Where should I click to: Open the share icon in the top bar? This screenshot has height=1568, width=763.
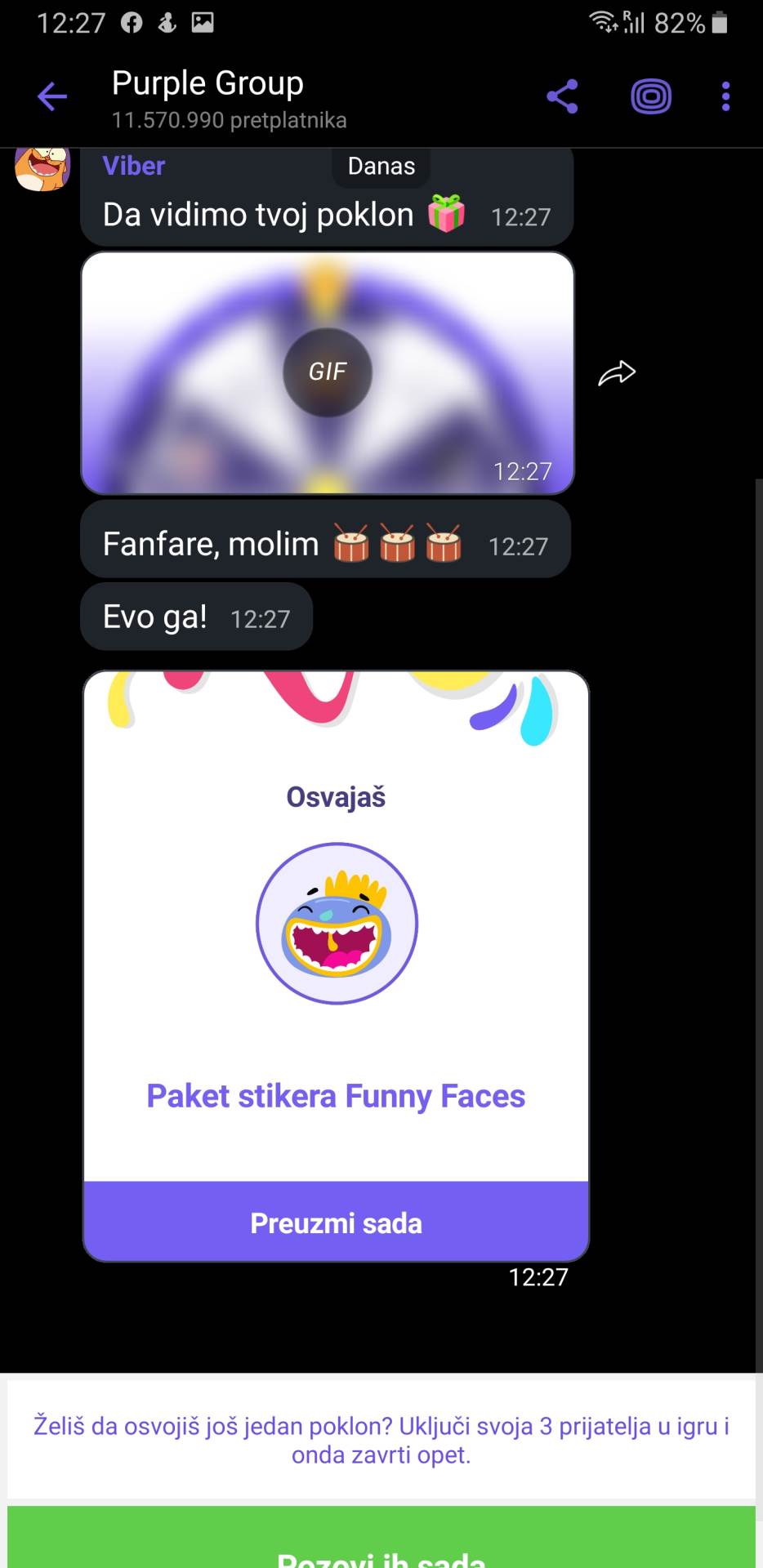(x=562, y=96)
